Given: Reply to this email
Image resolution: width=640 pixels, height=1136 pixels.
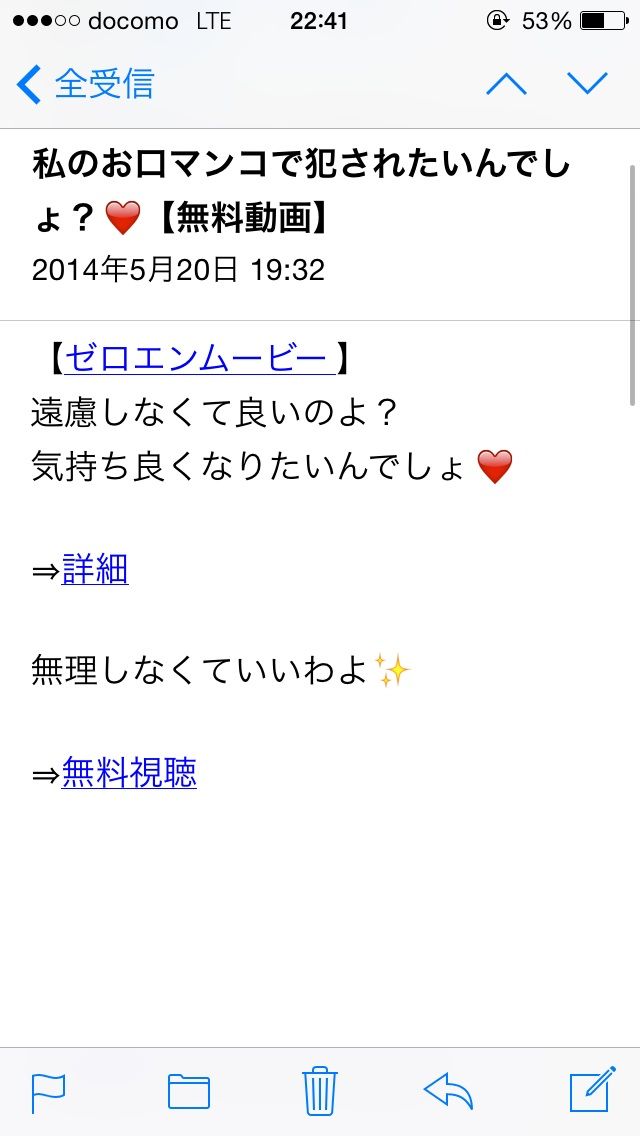Looking at the screenshot, I should [x=448, y=1091].
